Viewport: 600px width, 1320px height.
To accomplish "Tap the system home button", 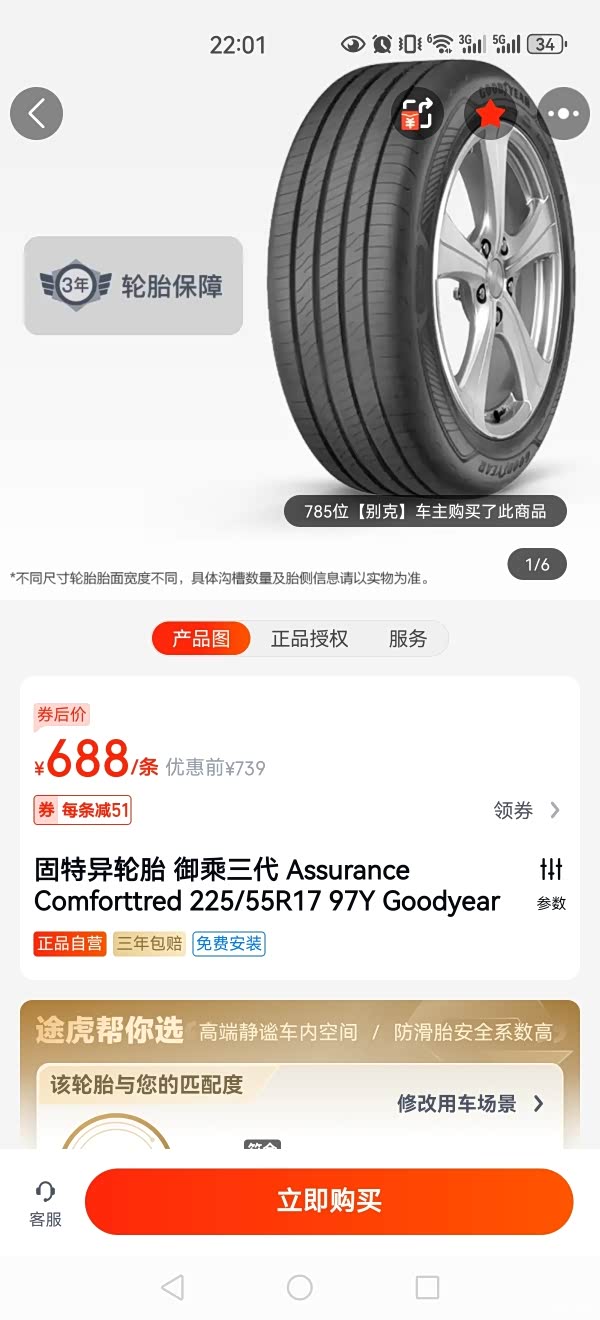I will pos(300,1288).
